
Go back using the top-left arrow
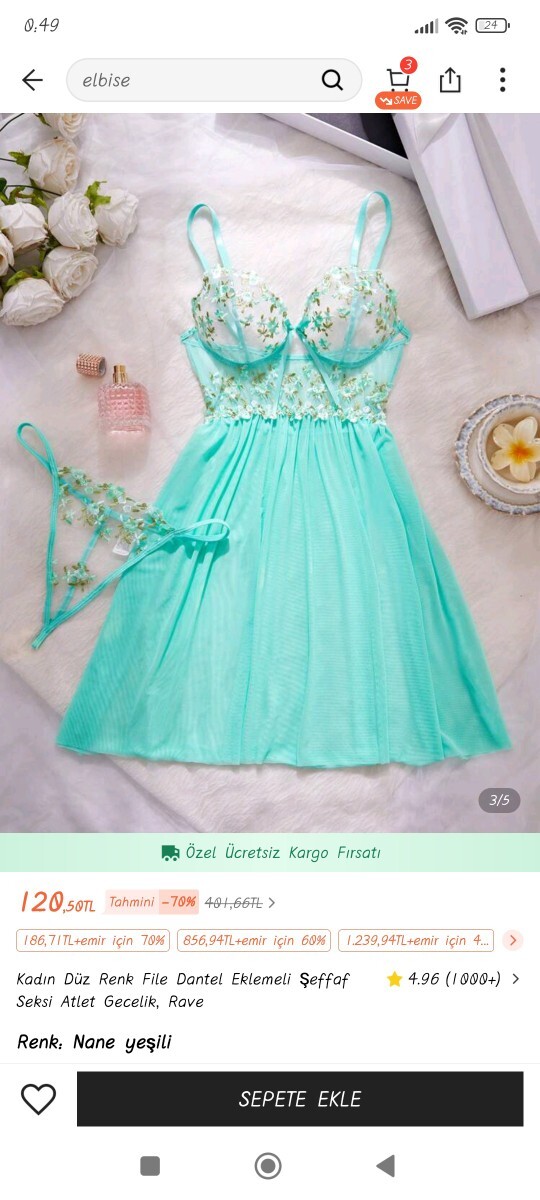tap(32, 80)
